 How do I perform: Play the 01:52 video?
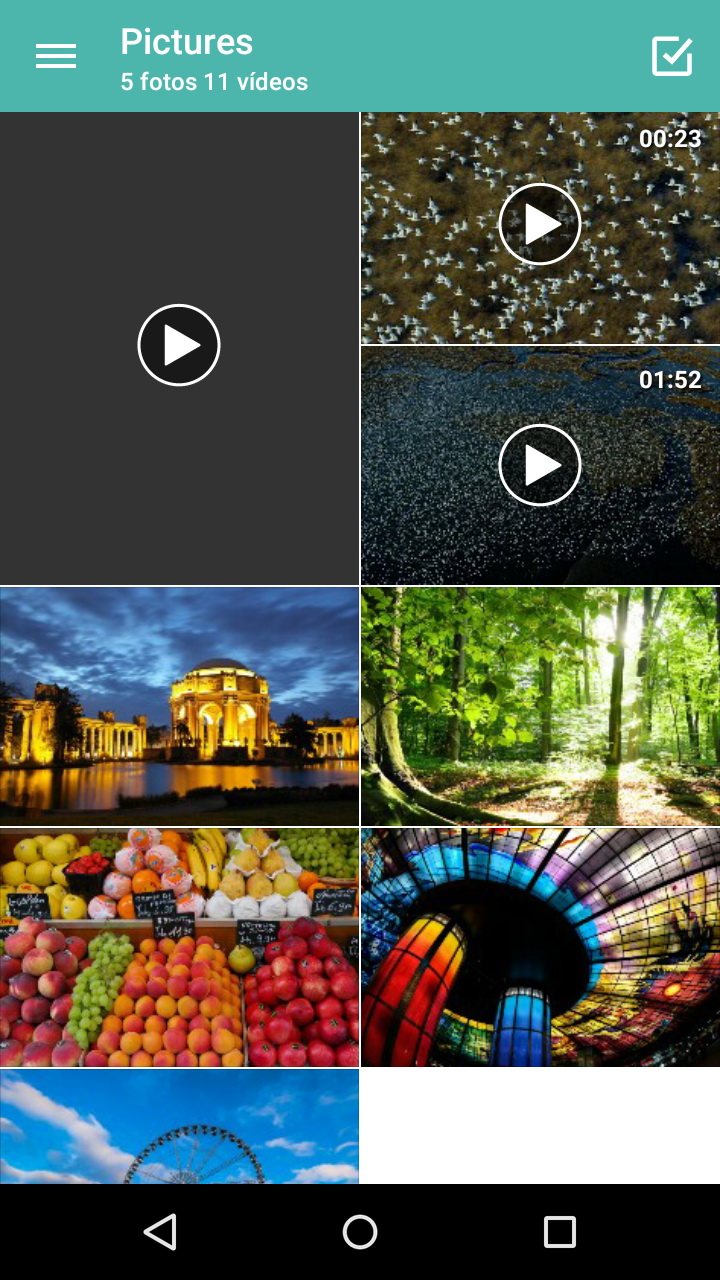540,465
